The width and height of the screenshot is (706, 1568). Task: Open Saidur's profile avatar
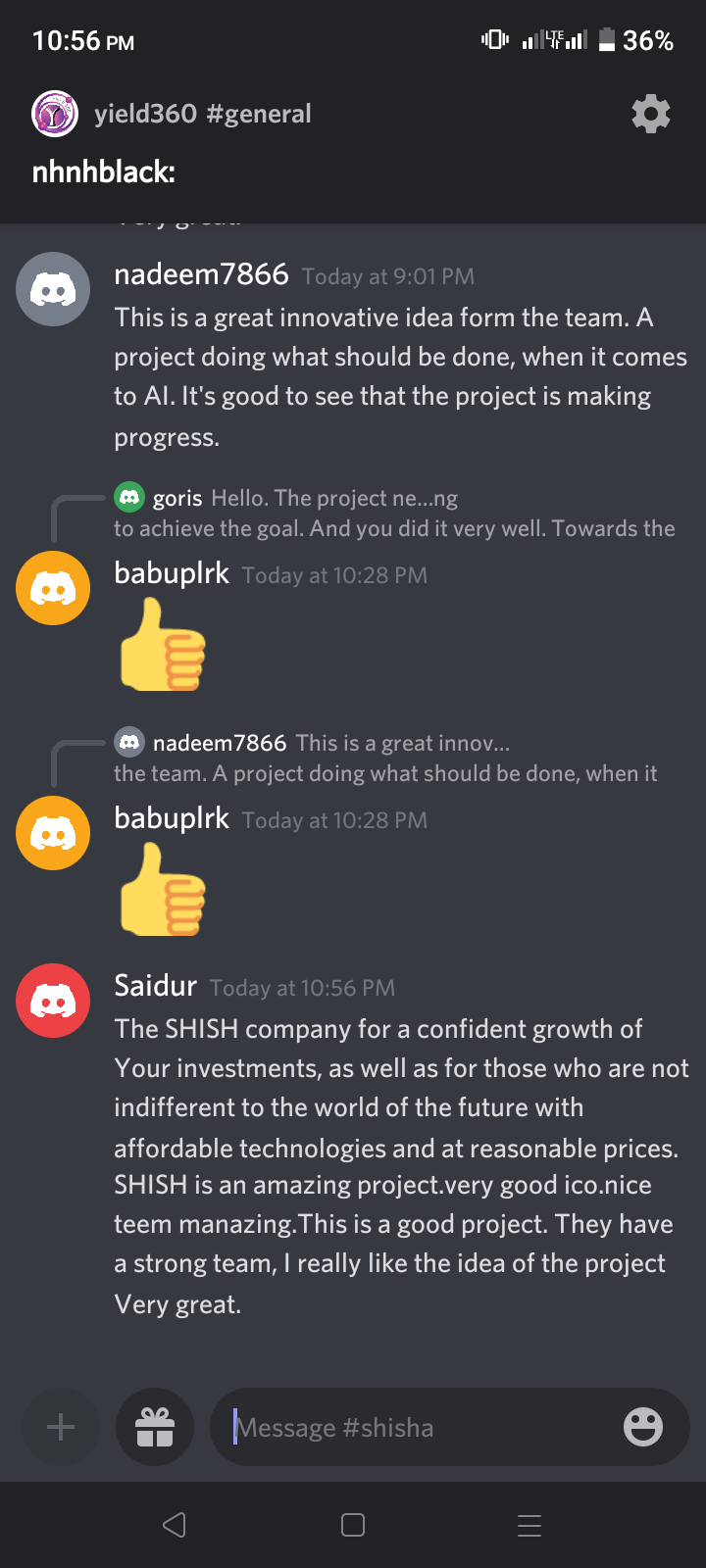click(53, 1000)
